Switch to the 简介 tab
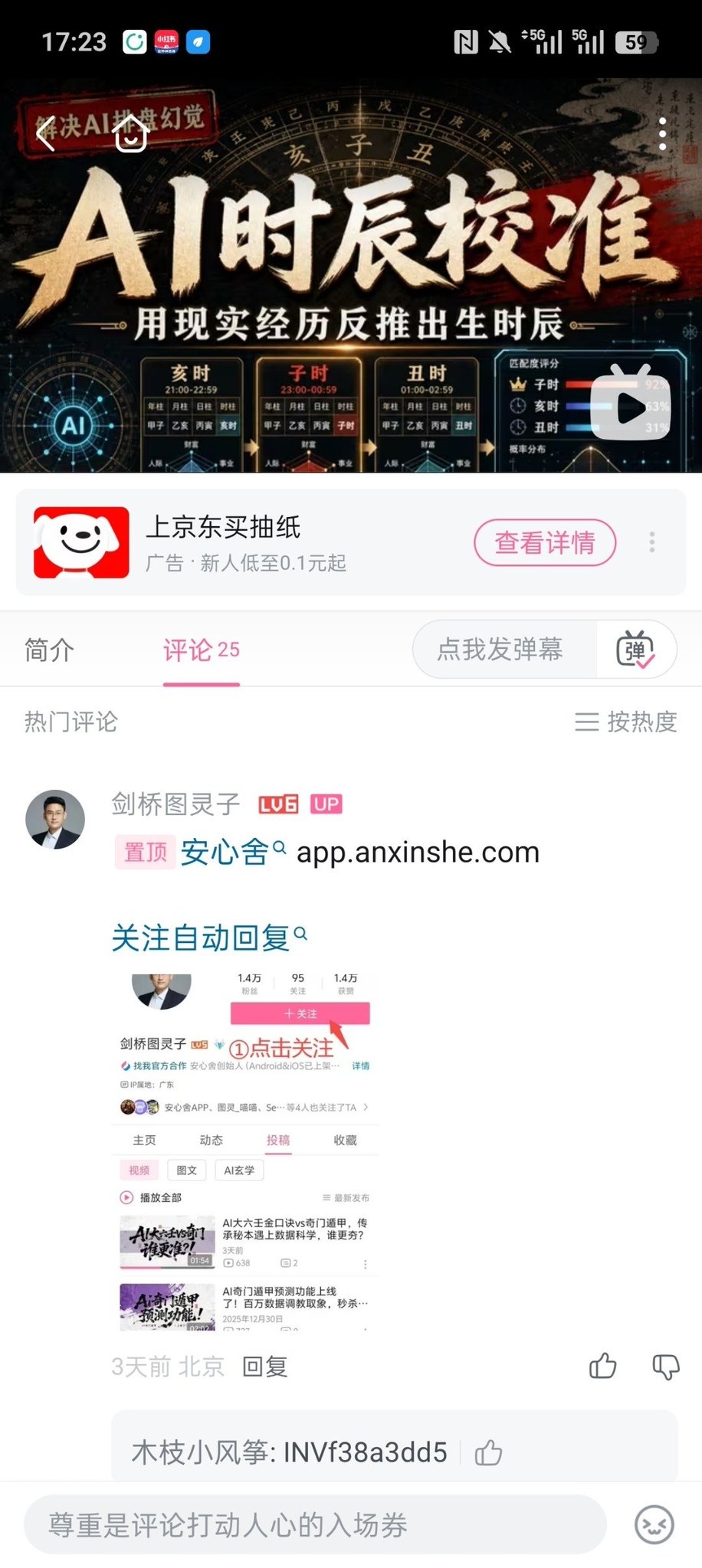Viewport: 702px width, 1568px height. pyautogui.click(x=49, y=650)
